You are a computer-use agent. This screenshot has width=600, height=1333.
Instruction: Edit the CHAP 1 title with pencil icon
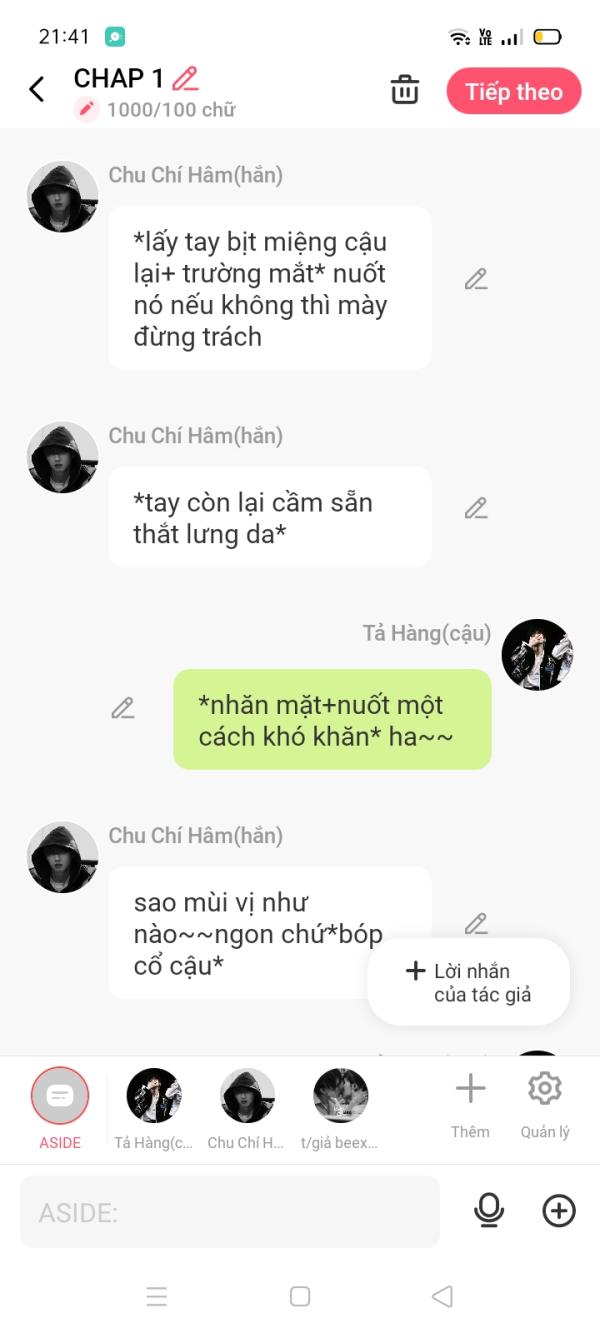tap(185, 78)
